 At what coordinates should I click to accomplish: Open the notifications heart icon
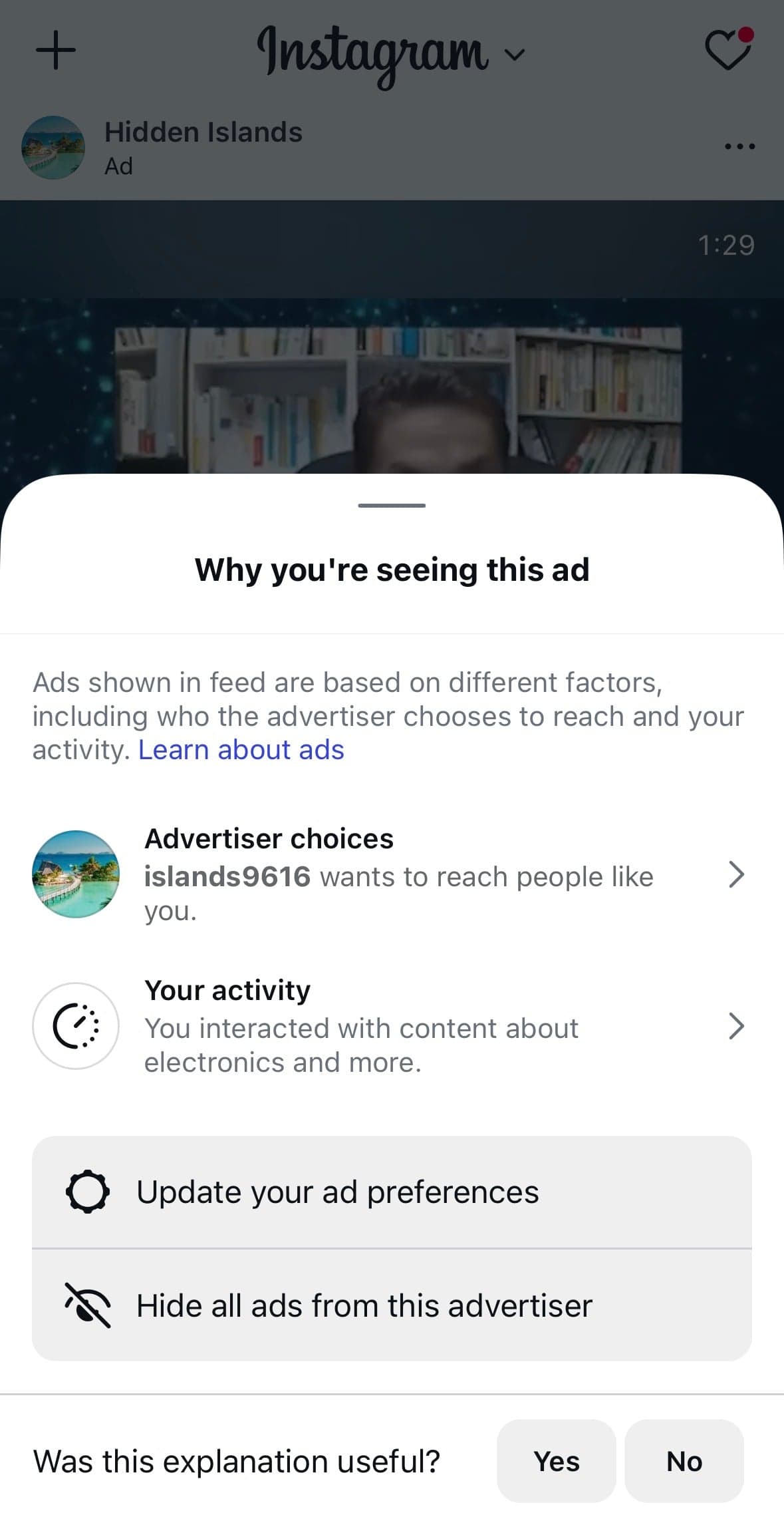pyautogui.click(x=729, y=49)
